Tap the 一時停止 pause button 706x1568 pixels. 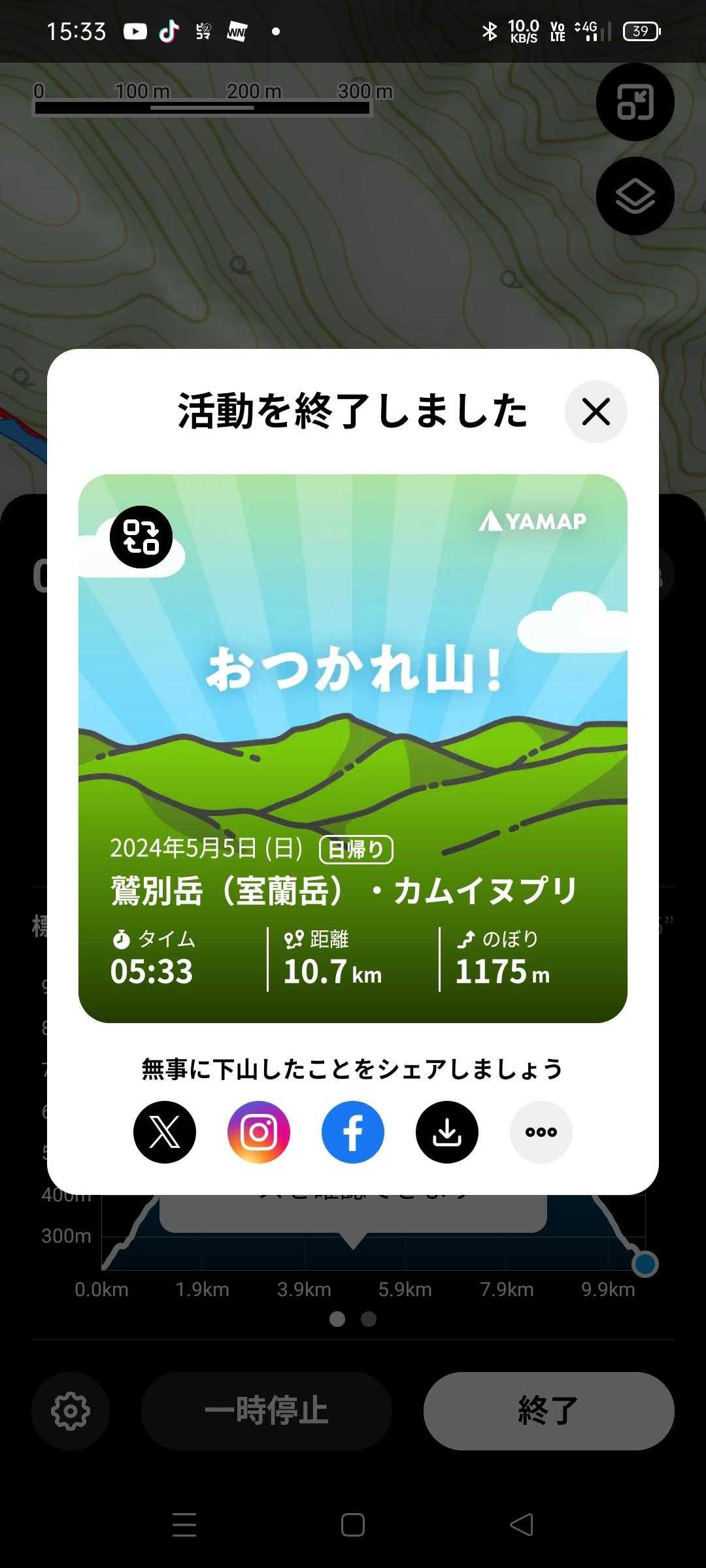(266, 1411)
